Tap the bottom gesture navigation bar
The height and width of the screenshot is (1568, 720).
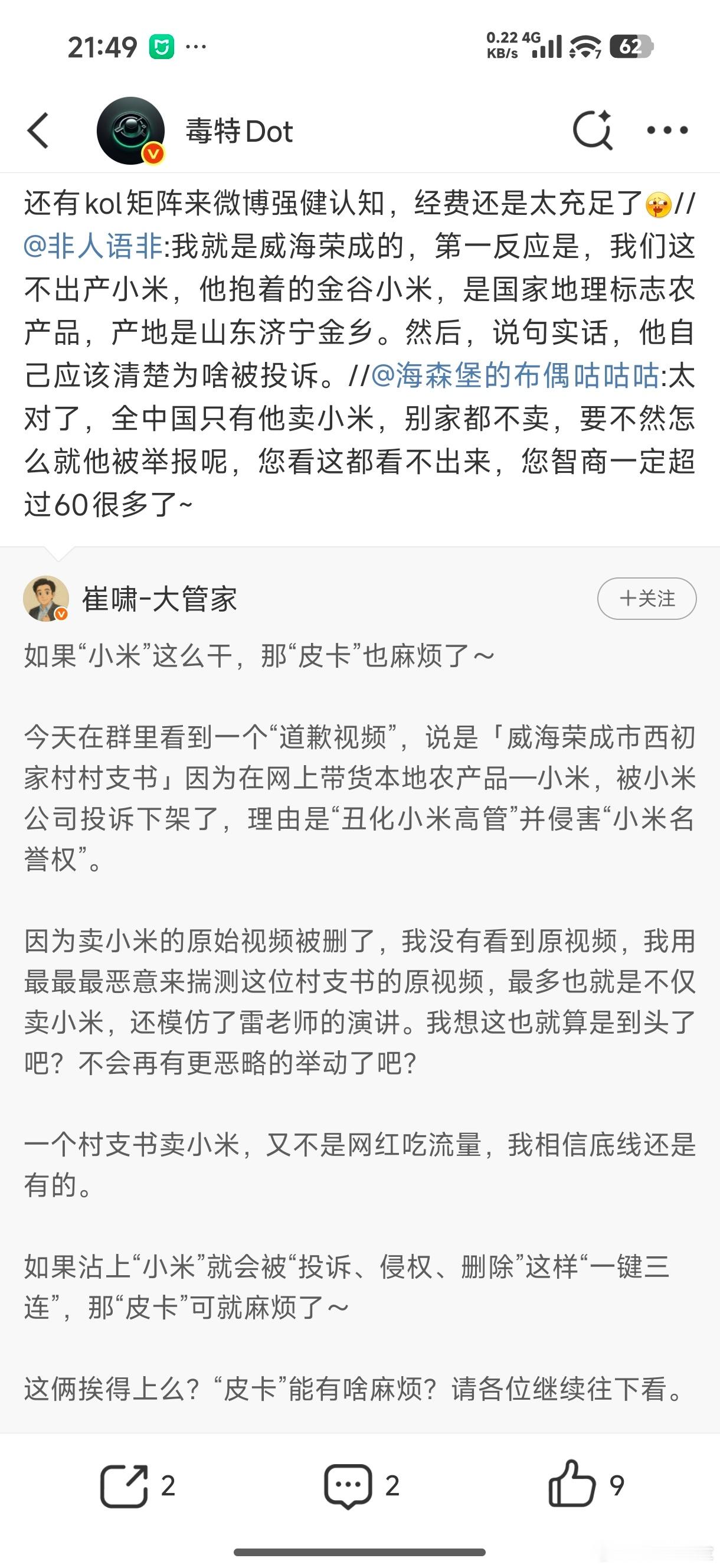point(359,1552)
